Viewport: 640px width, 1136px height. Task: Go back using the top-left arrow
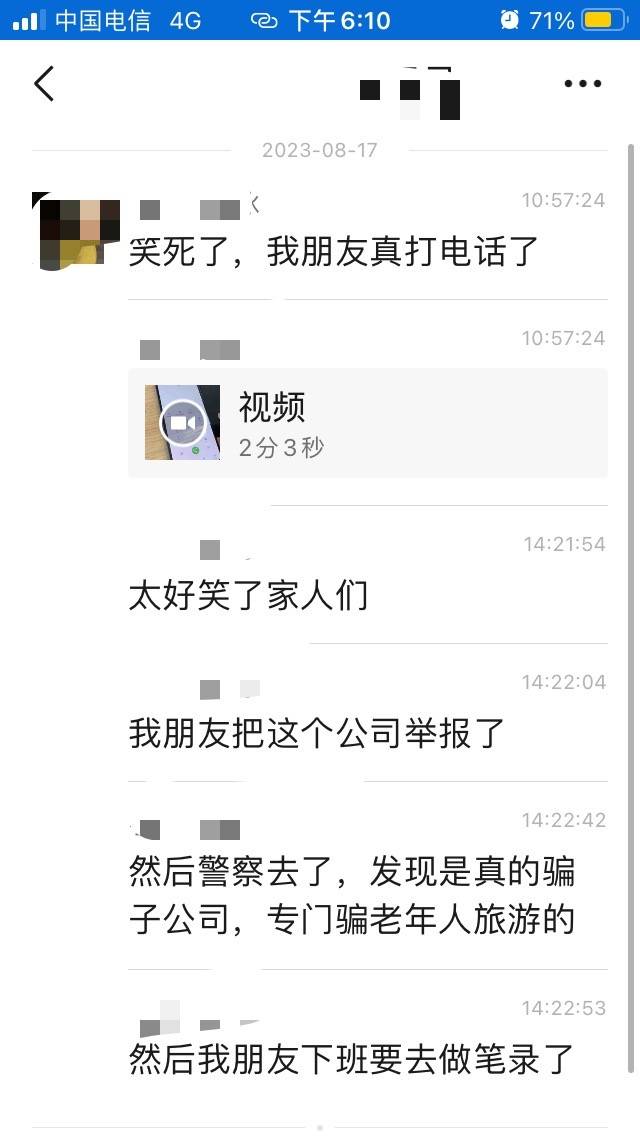[x=44, y=84]
